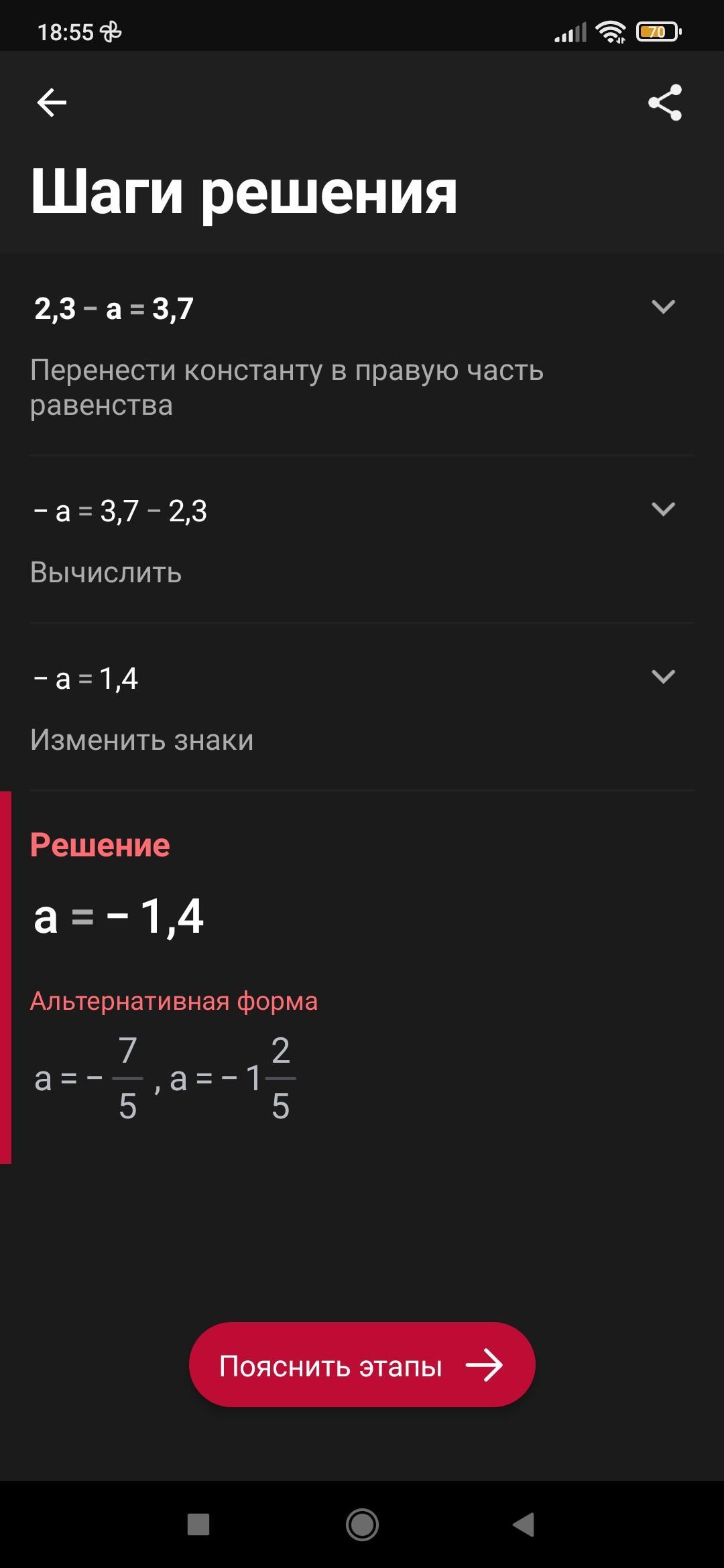The width and height of the screenshot is (724, 1568).
Task: Expand the step − a = 1,4
Action: click(x=663, y=677)
